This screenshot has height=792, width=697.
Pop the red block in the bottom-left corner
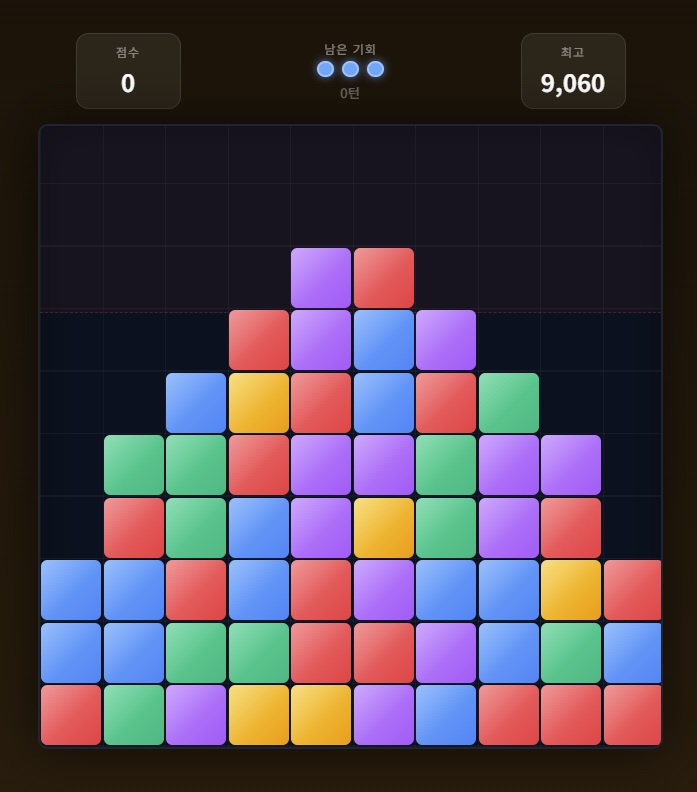coord(71,715)
